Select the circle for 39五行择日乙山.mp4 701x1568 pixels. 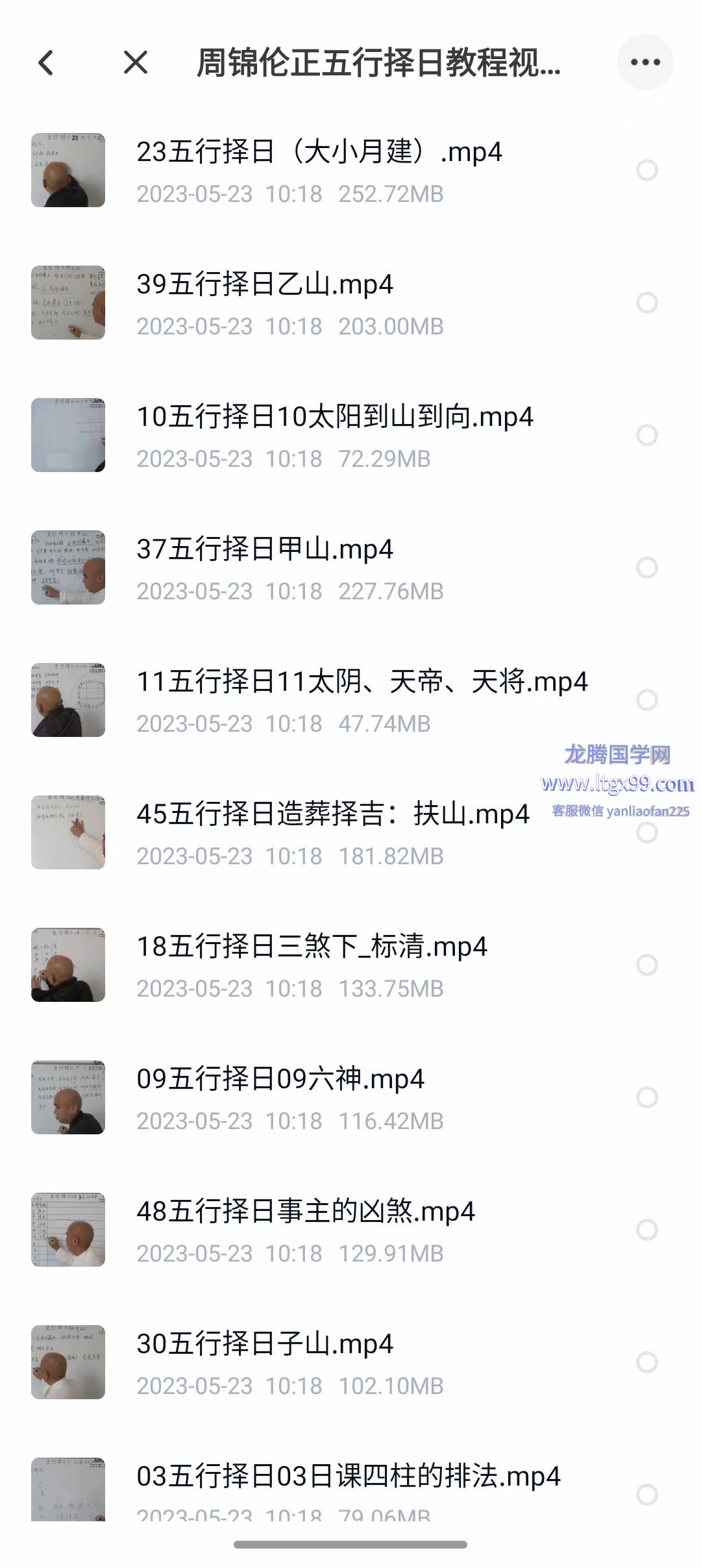[646, 303]
